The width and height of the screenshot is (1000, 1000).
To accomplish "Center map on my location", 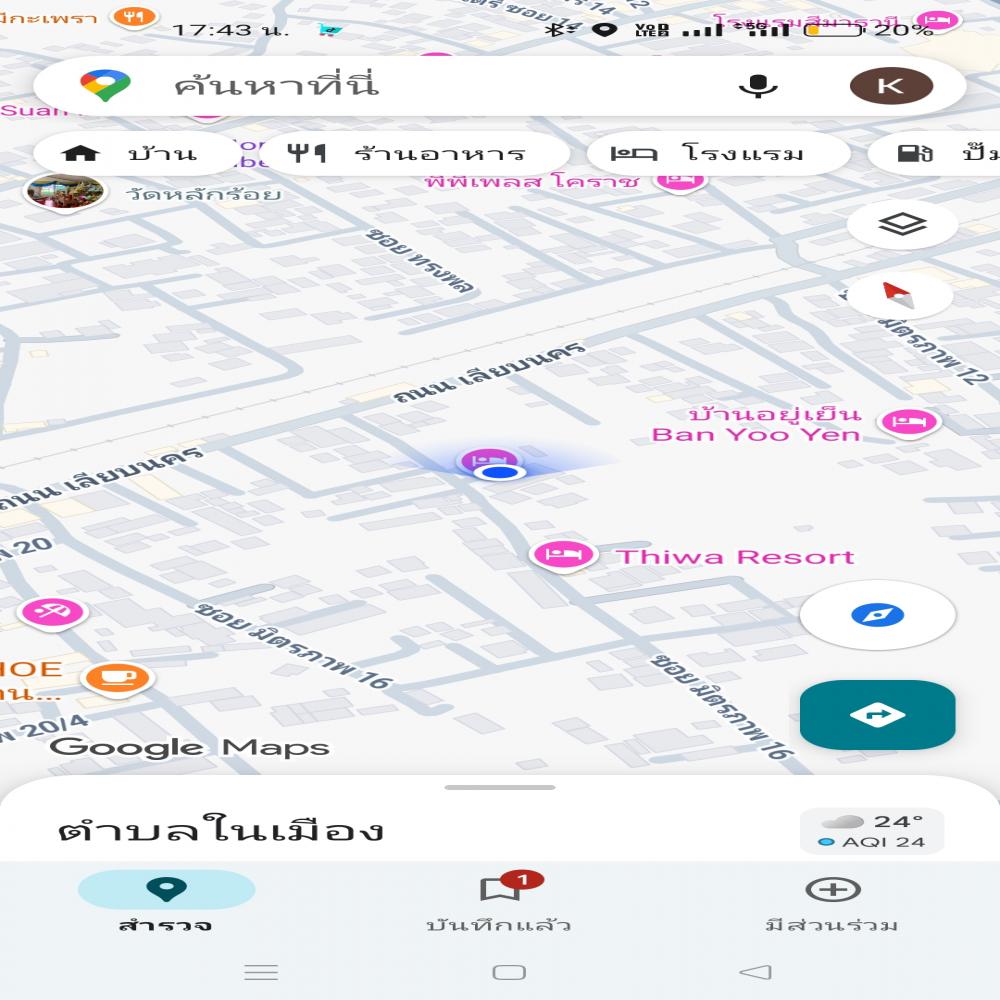I will [x=877, y=615].
